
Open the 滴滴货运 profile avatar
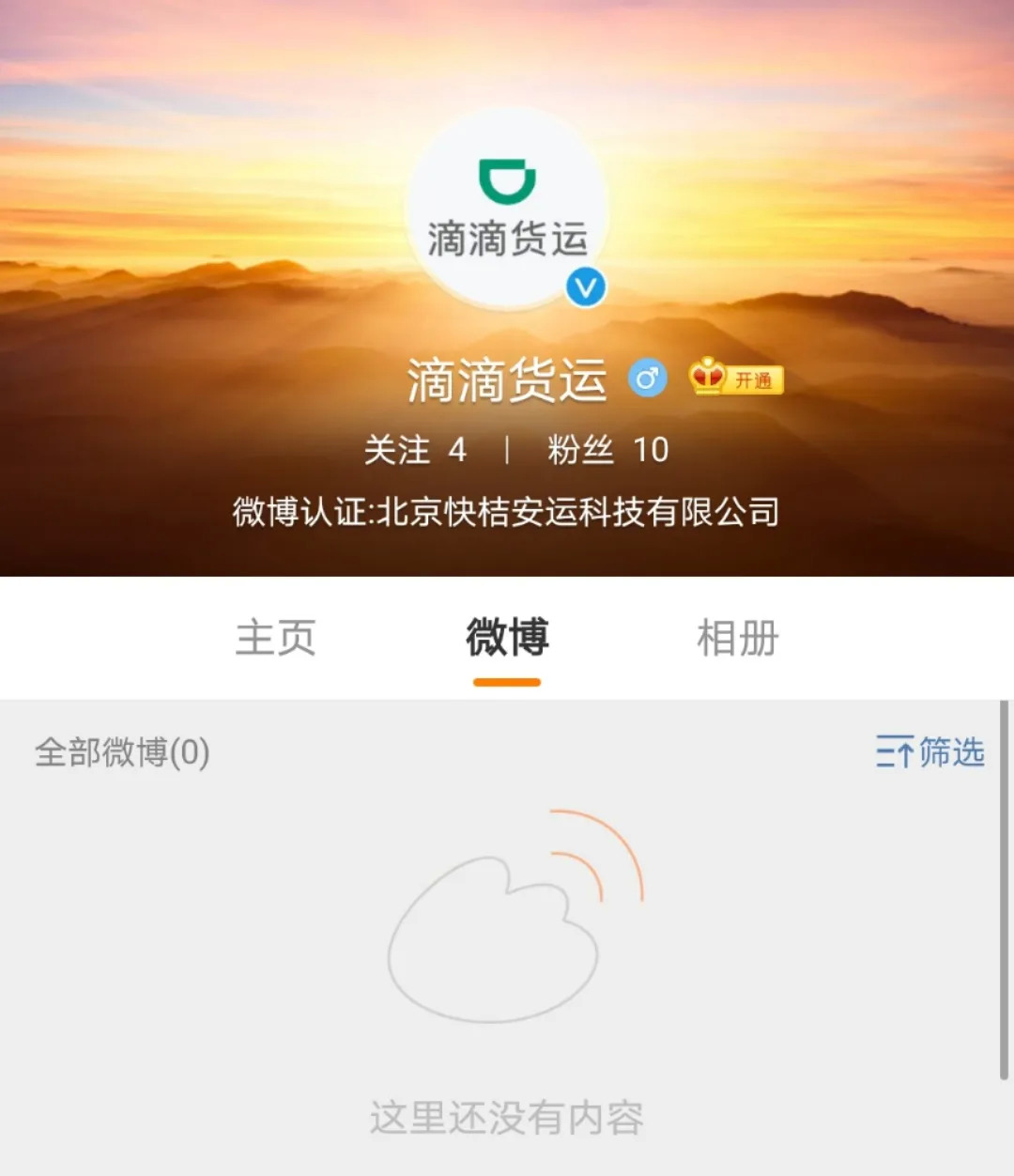click(x=507, y=209)
